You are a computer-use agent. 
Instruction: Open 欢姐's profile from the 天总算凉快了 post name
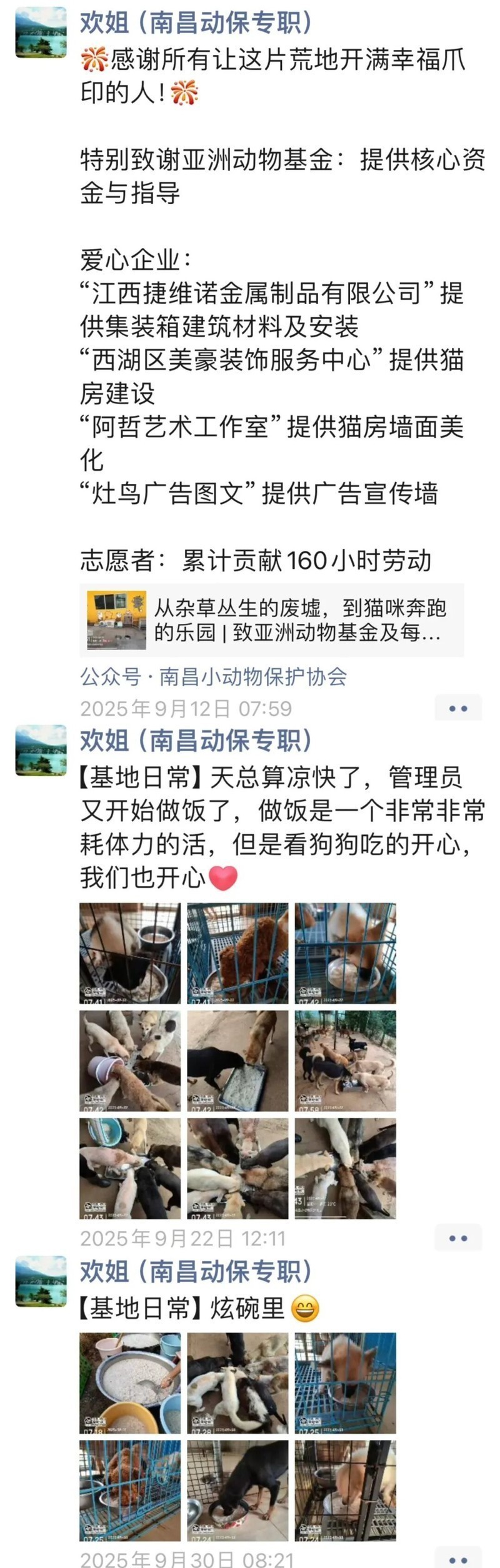(196, 741)
